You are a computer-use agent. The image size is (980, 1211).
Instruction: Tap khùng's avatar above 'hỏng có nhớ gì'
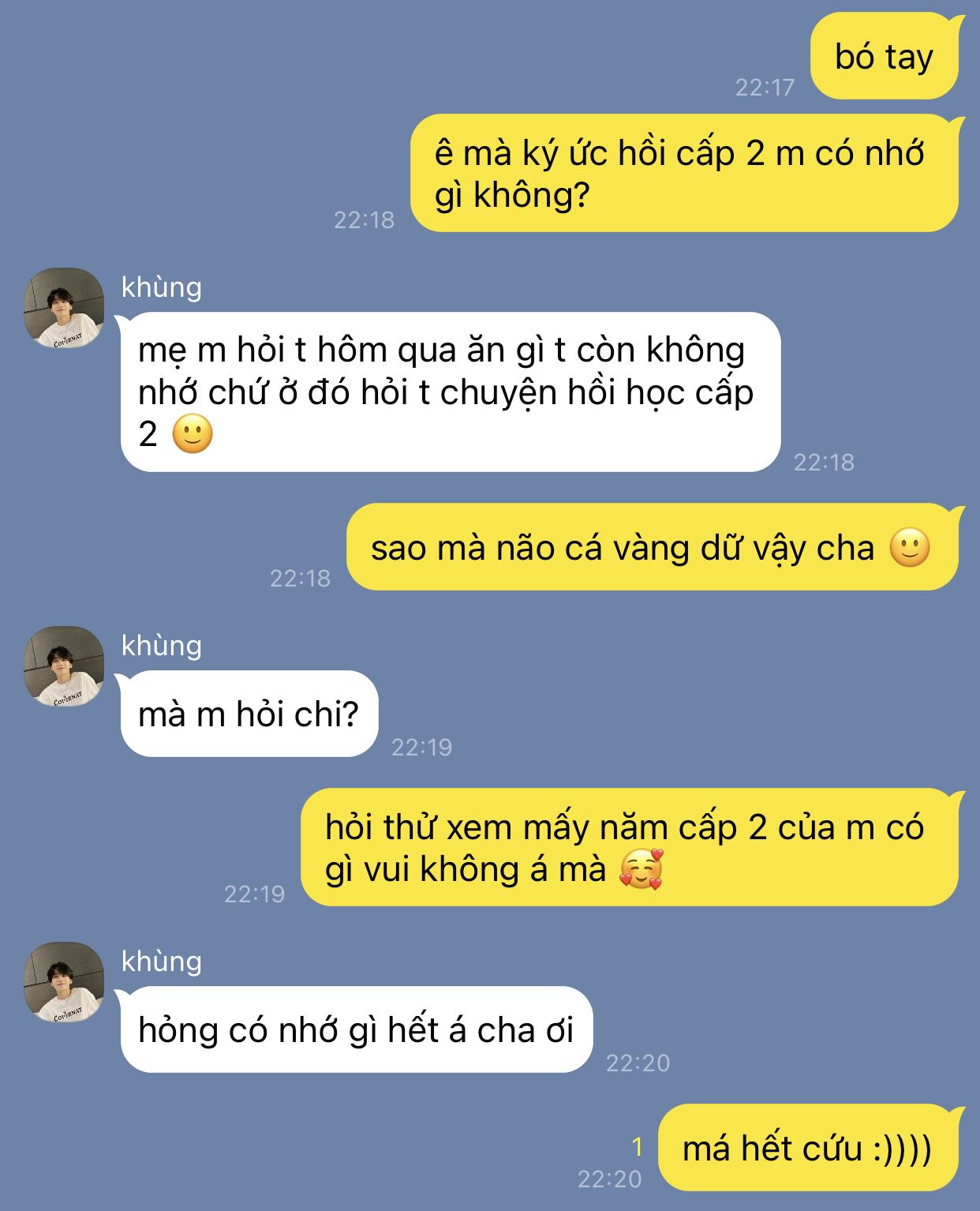click(64, 982)
